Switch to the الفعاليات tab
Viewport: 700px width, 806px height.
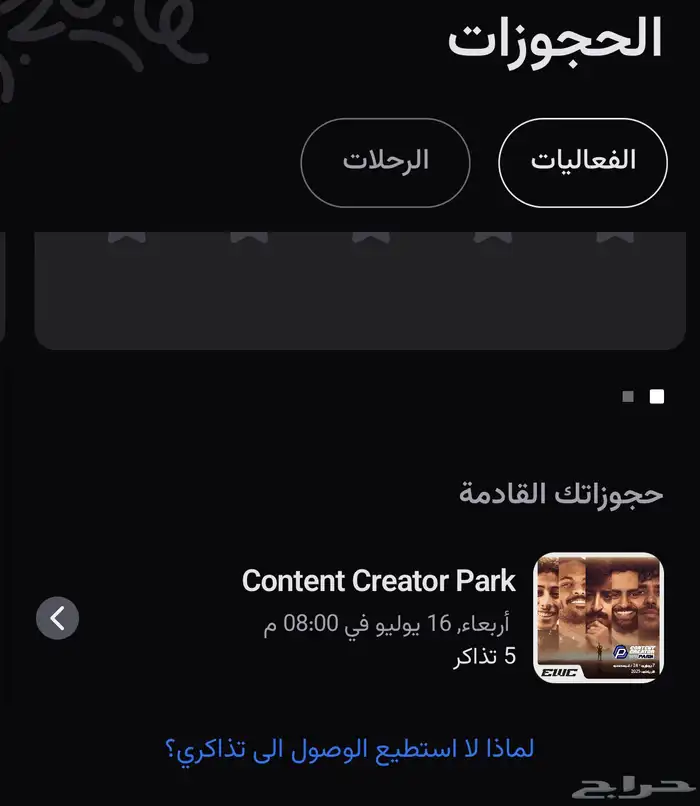pos(583,162)
